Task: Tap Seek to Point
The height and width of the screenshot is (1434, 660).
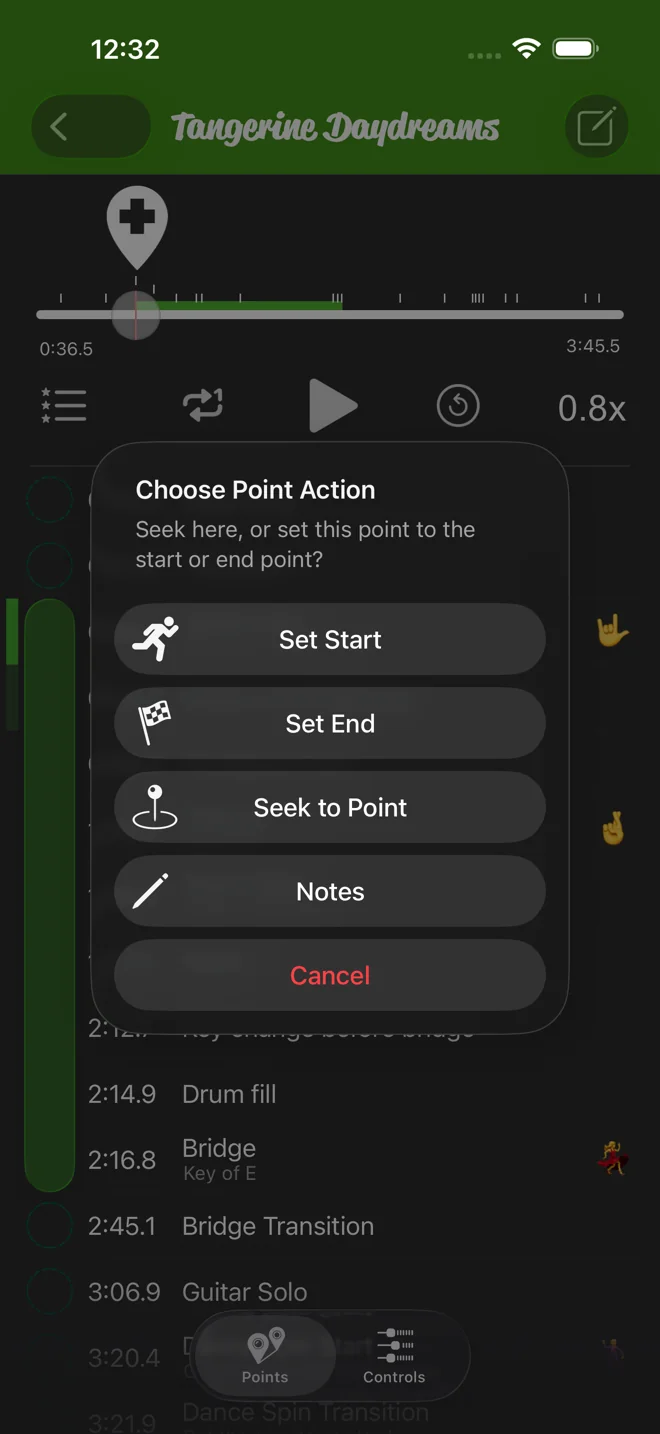Action: tap(330, 807)
